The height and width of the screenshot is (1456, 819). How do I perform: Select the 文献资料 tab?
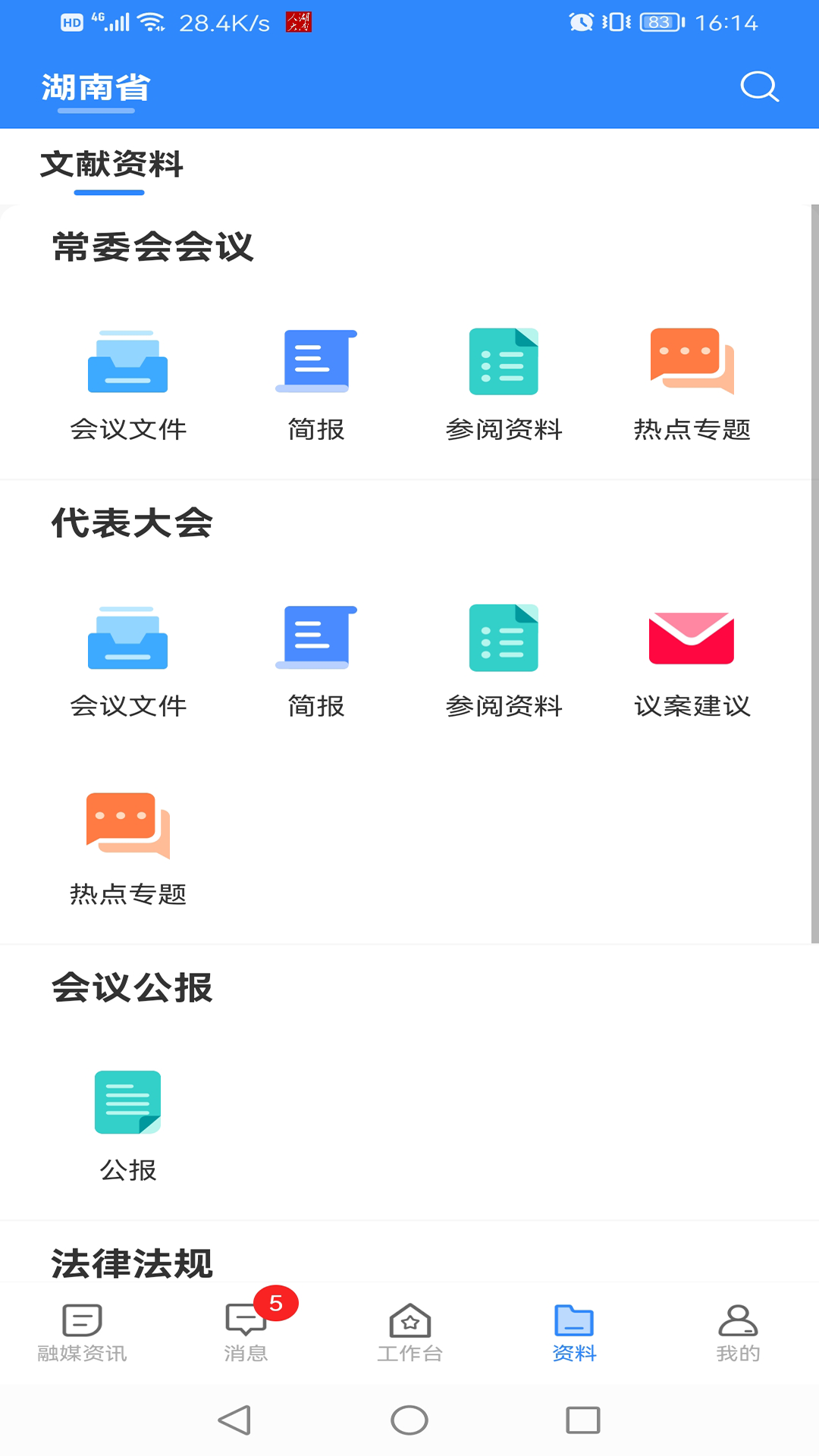(111, 165)
